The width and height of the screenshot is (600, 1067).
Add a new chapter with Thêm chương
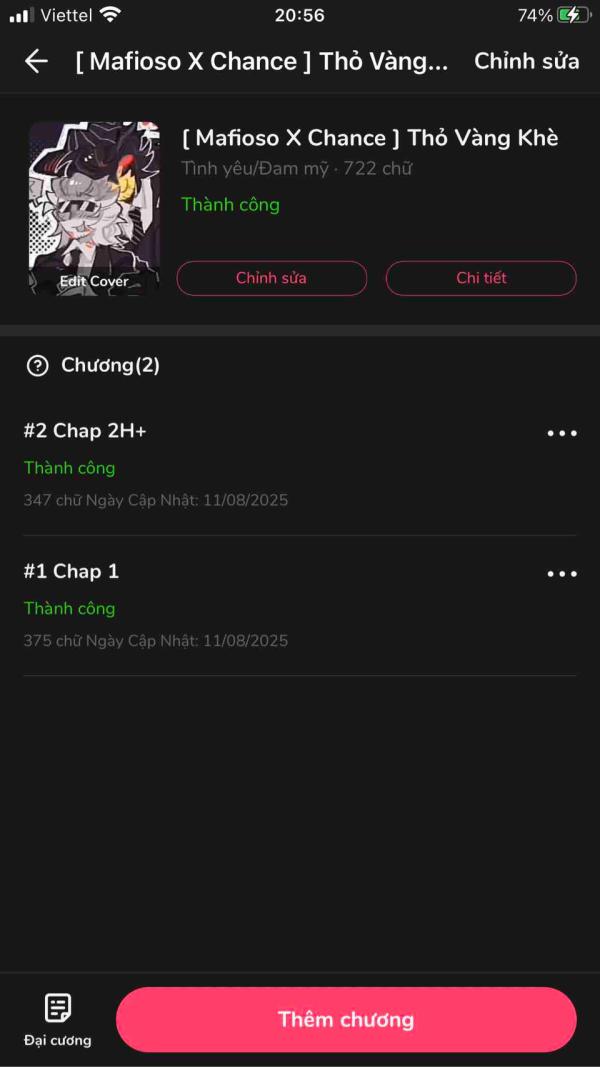[346, 1019]
